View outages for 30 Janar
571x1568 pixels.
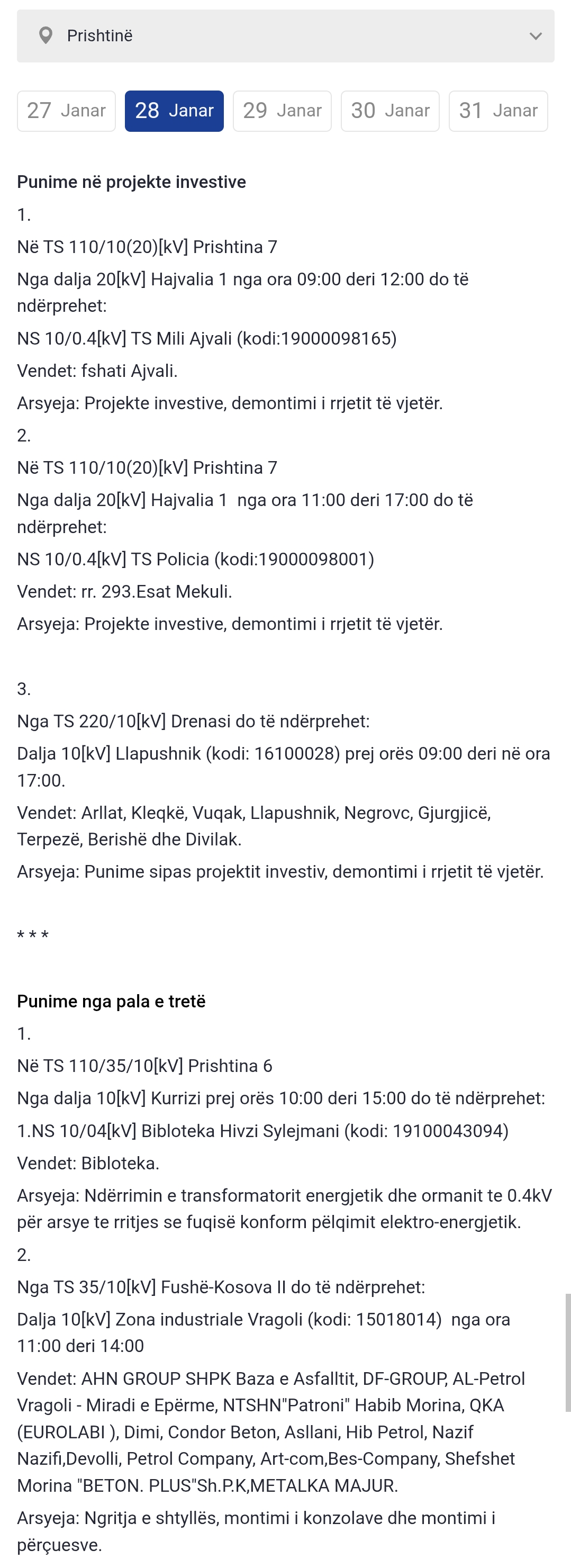[x=390, y=111]
